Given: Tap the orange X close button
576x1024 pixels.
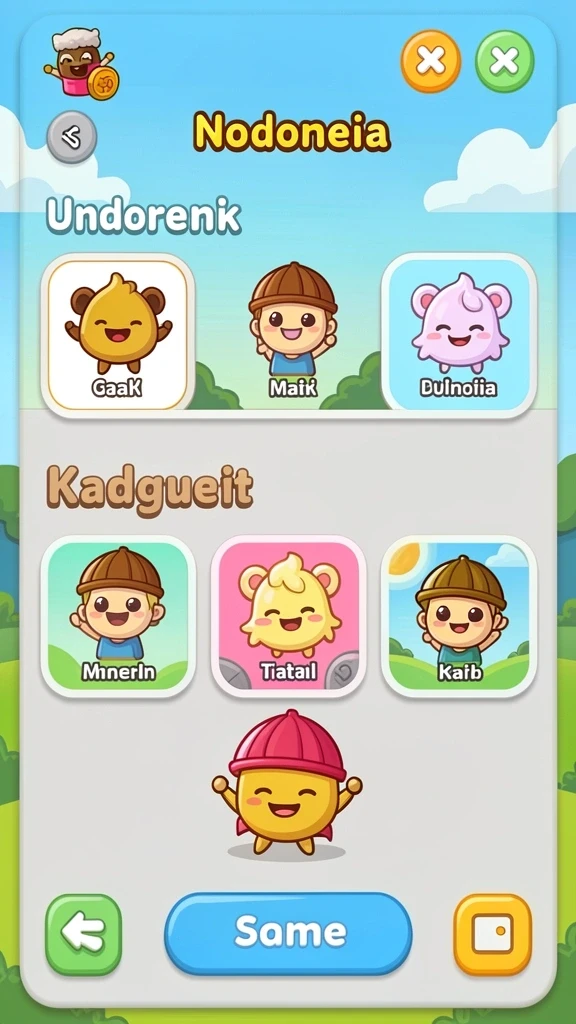Looking at the screenshot, I should click(431, 62).
